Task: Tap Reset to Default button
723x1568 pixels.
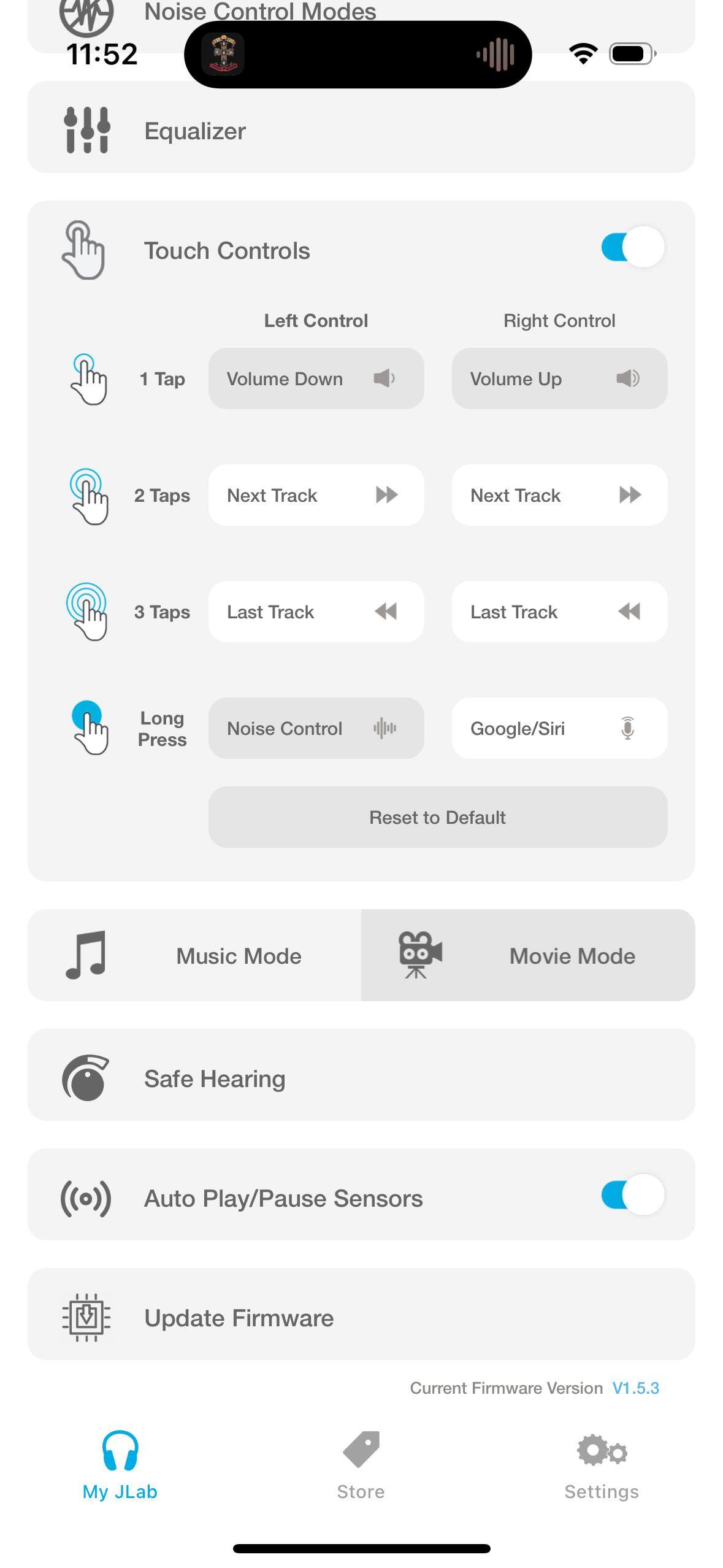Action: point(437,817)
